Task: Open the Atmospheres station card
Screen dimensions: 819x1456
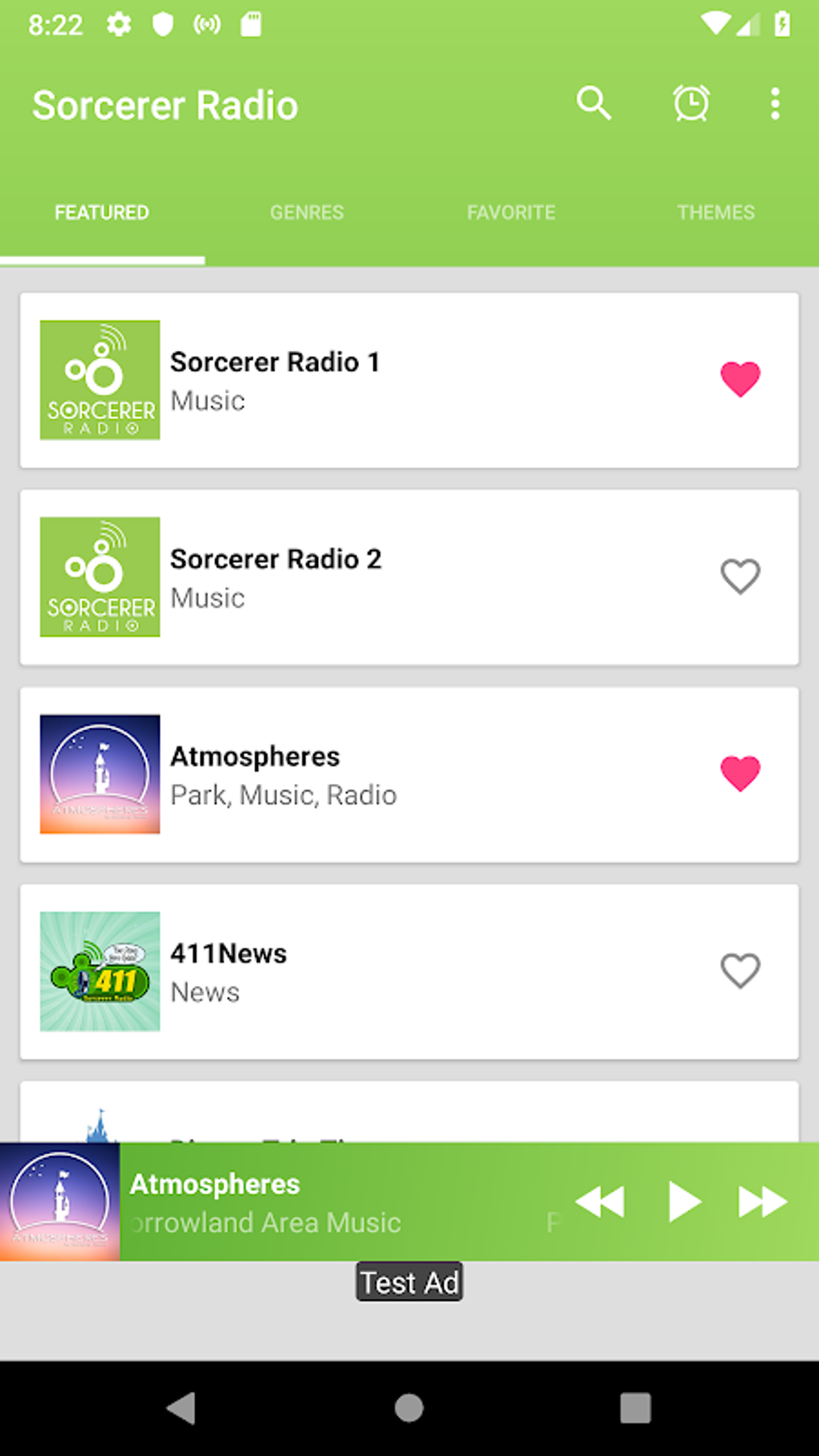Action: click(x=361, y=775)
